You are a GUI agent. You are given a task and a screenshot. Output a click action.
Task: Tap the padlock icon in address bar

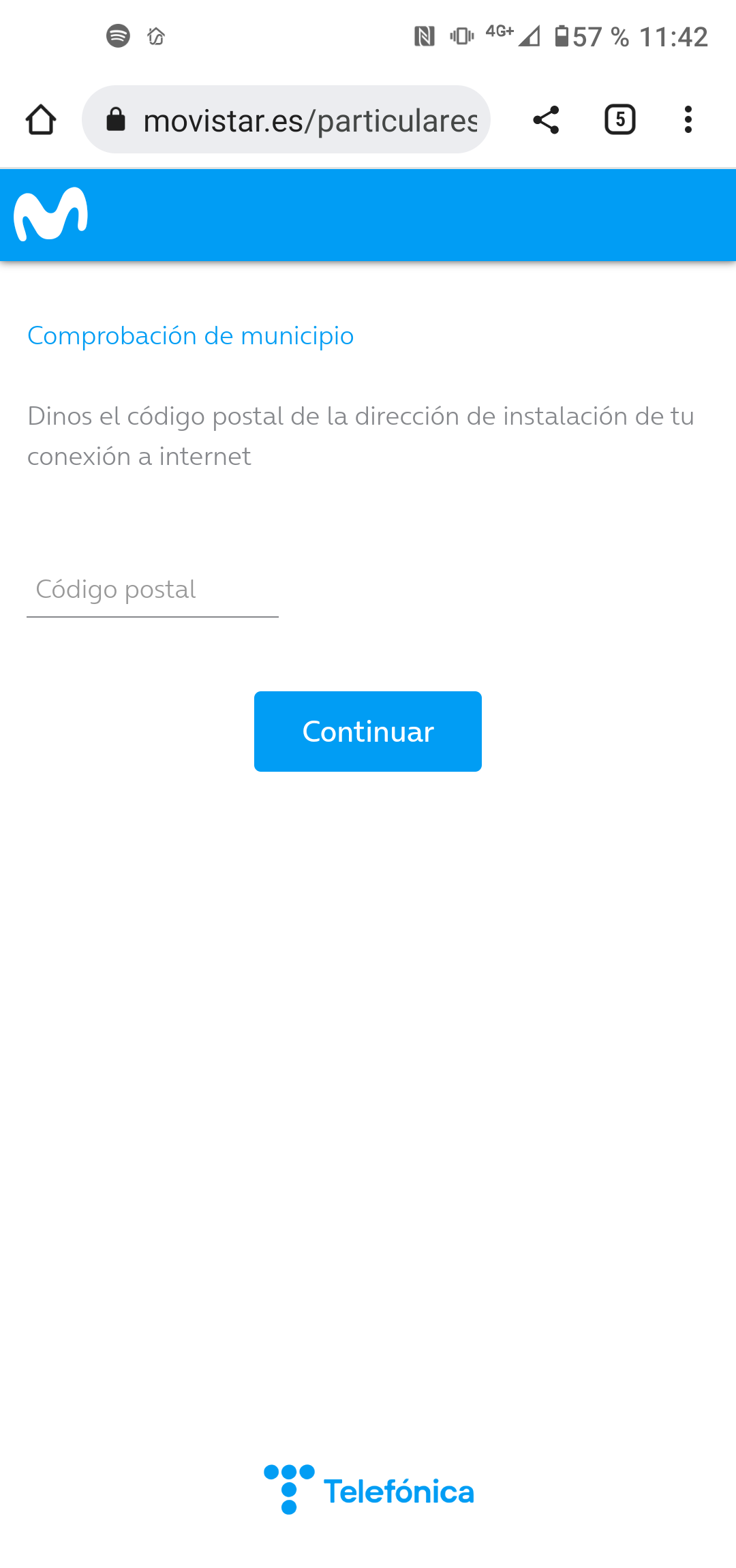tap(116, 119)
